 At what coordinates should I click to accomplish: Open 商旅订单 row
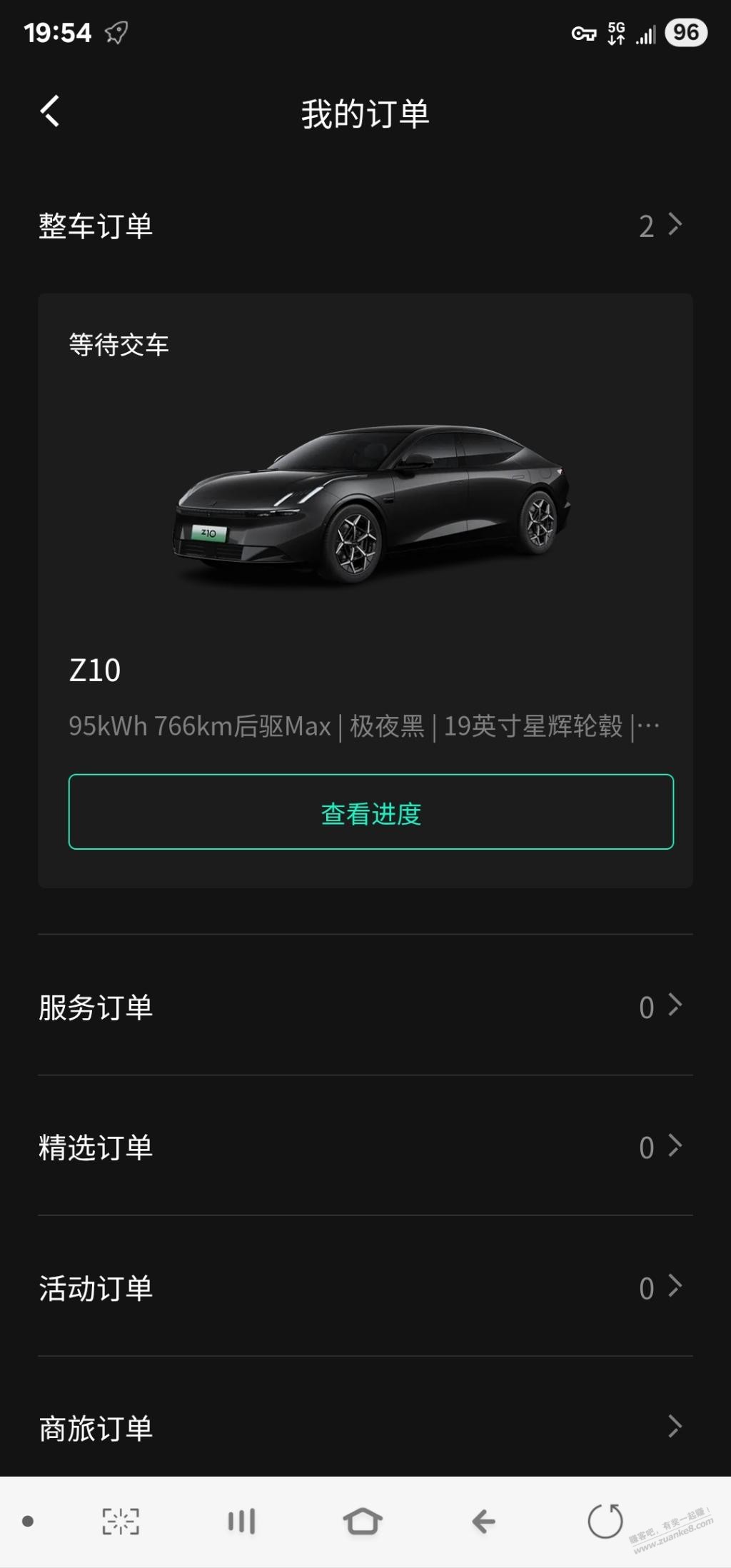(x=364, y=1428)
